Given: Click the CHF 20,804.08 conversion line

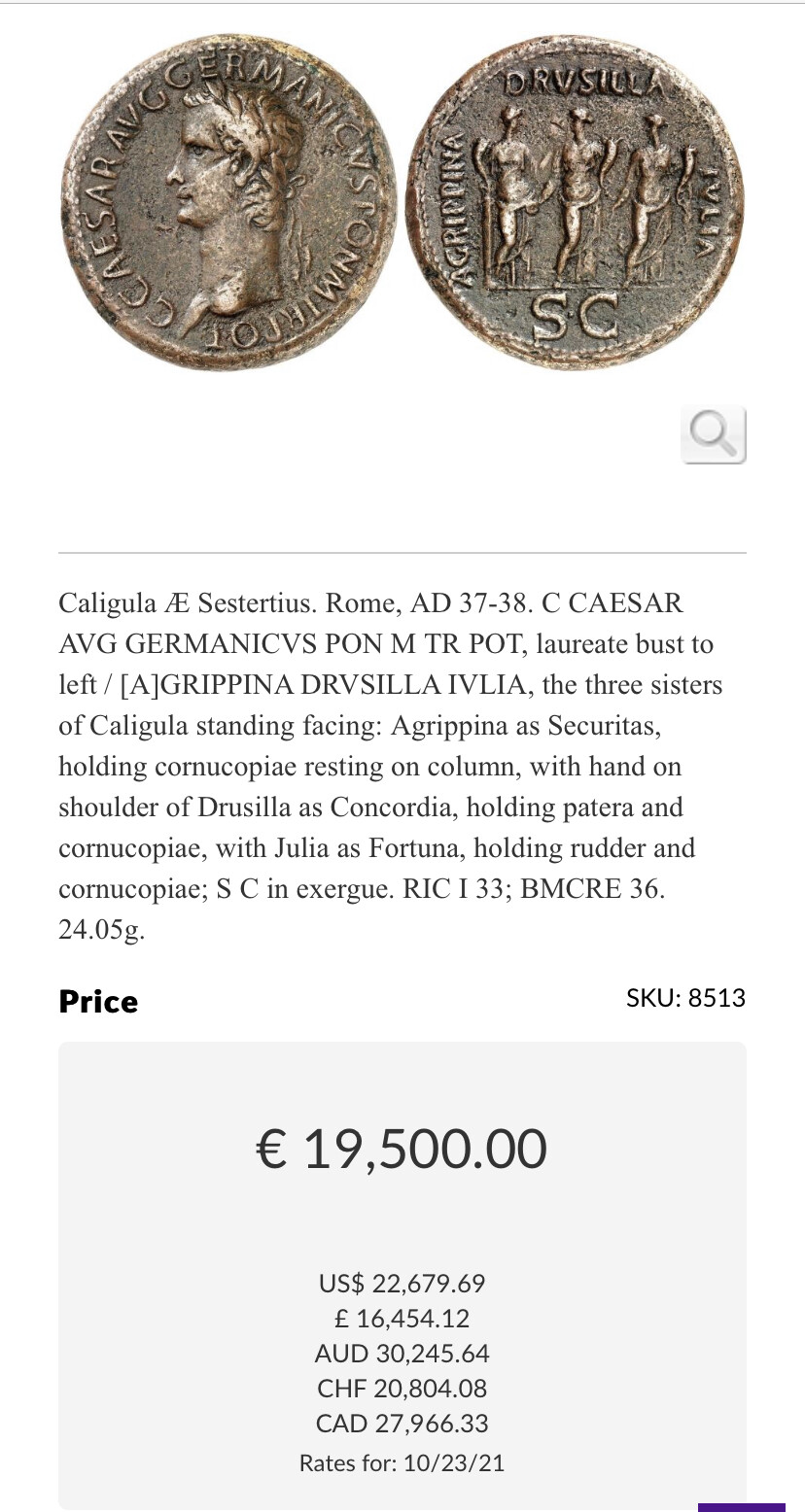Looking at the screenshot, I should pyautogui.click(x=402, y=1389).
